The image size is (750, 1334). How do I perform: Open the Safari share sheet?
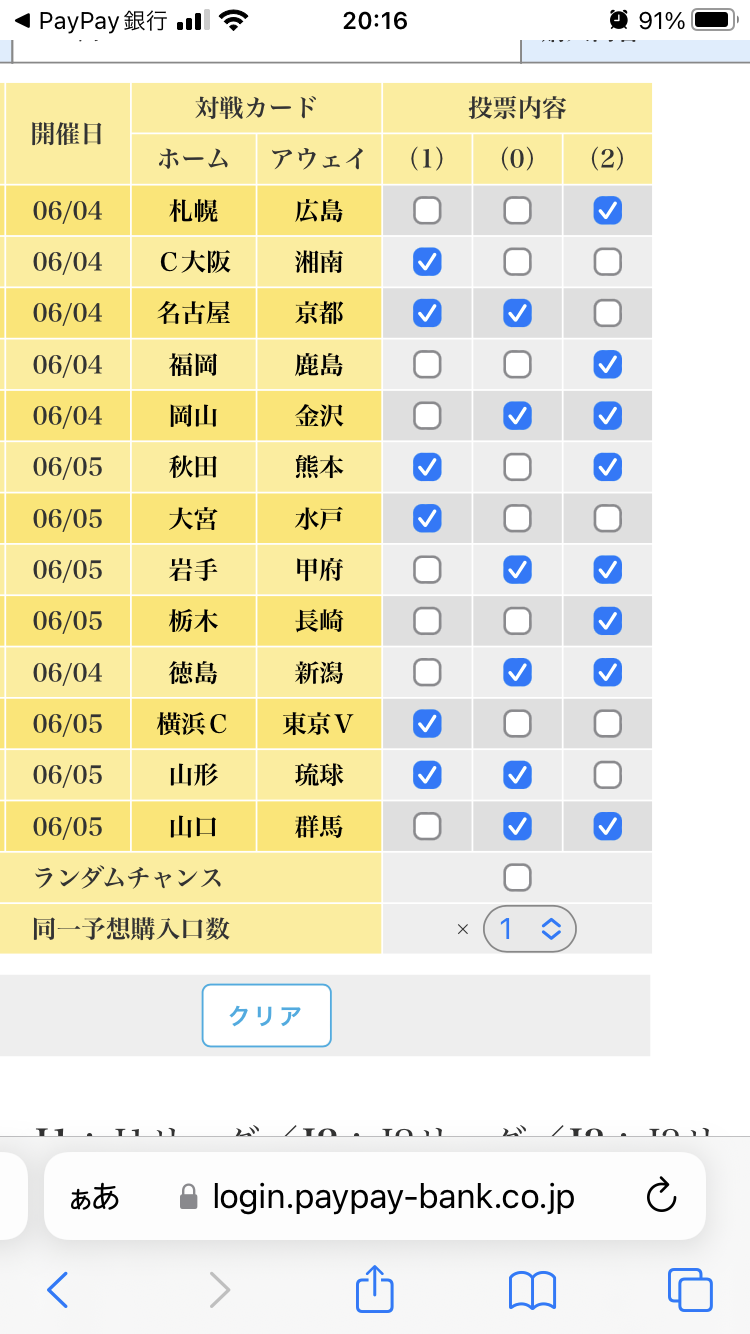pyautogui.click(x=375, y=1289)
